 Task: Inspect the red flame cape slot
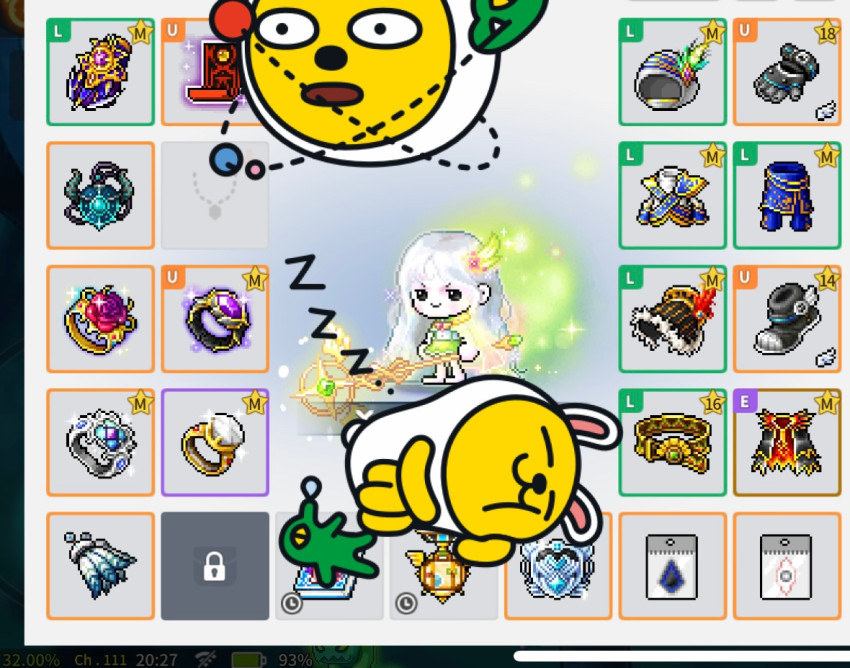click(x=787, y=442)
